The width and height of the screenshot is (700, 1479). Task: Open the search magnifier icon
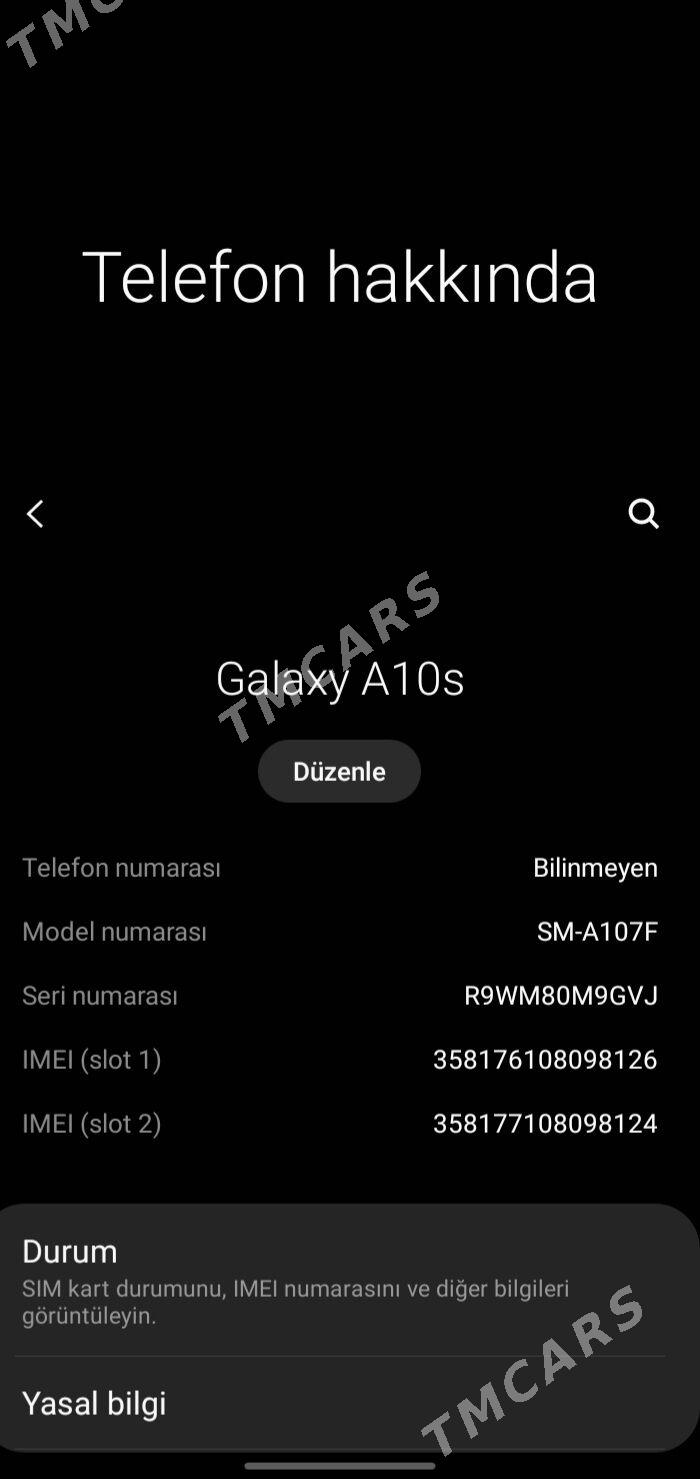(643, 514)
